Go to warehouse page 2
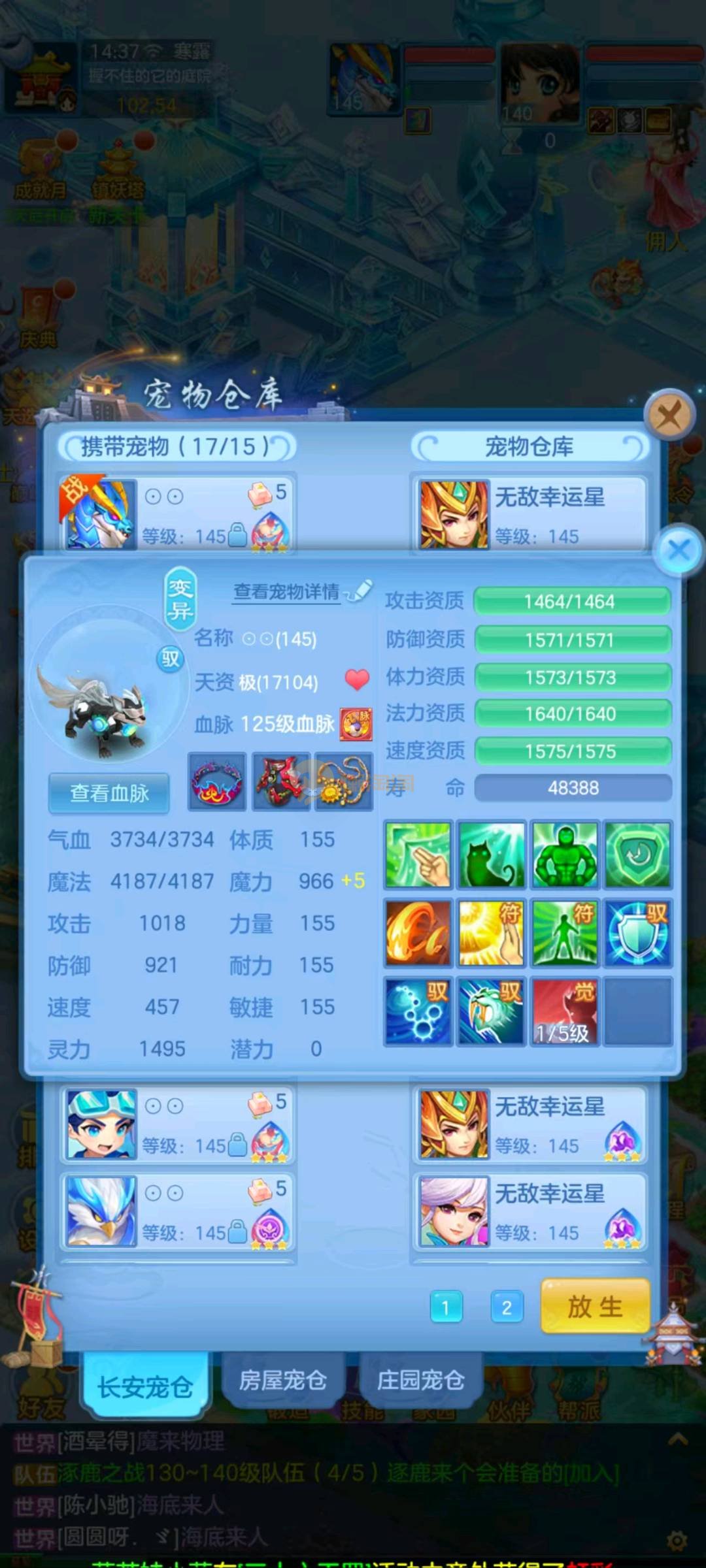Screen dimensions: 706x1568 [507, 1307]
